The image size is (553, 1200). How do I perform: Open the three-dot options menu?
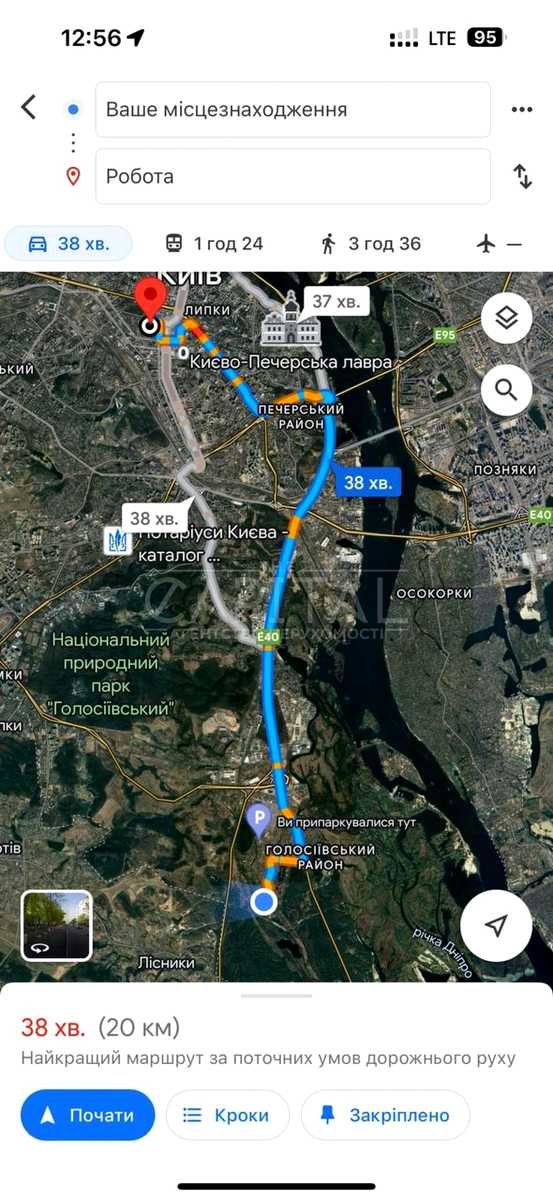pyautogui.click(x=521, y=110)
